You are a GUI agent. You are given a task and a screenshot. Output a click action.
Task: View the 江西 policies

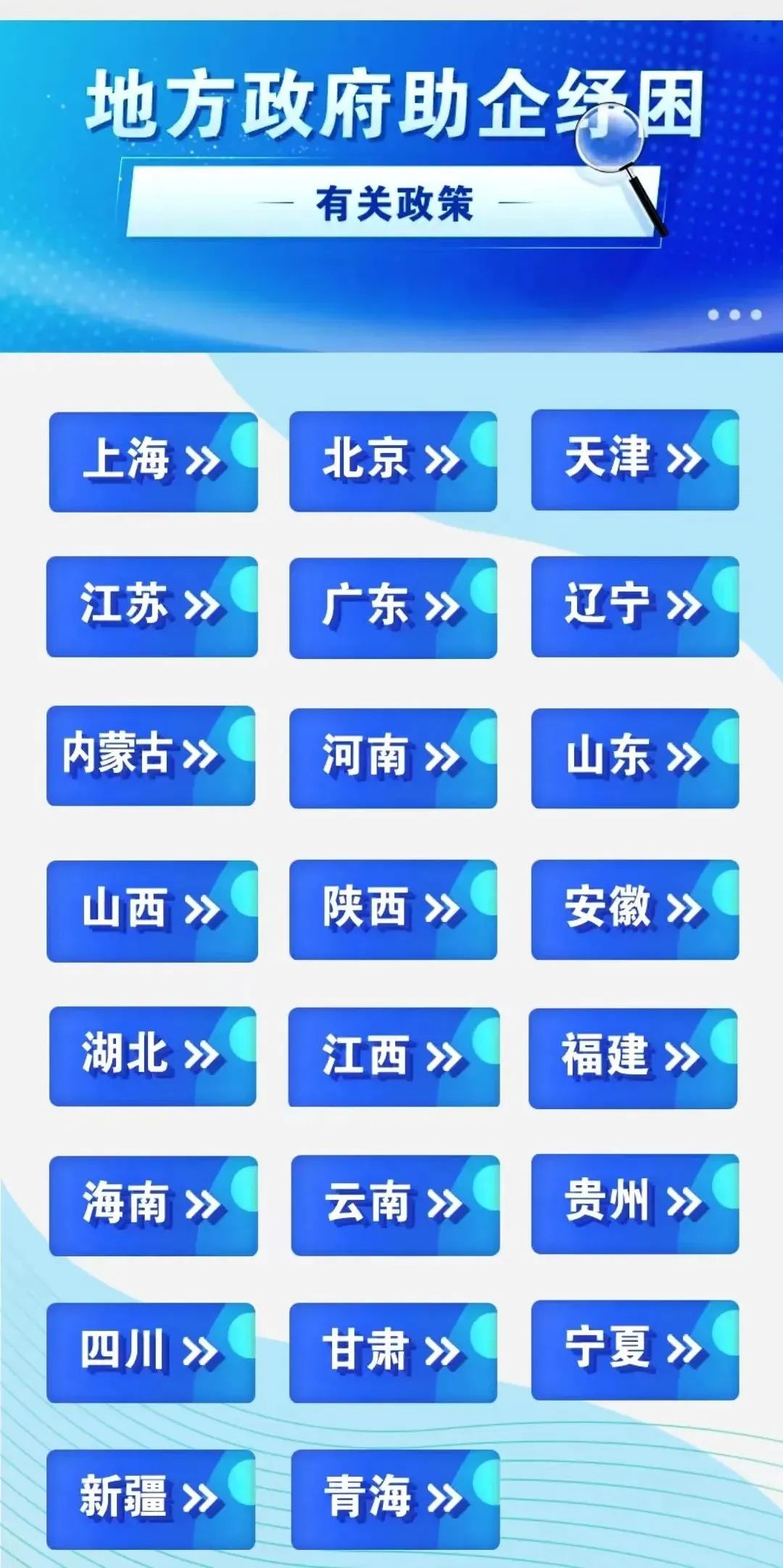(x=394, y=1057)
